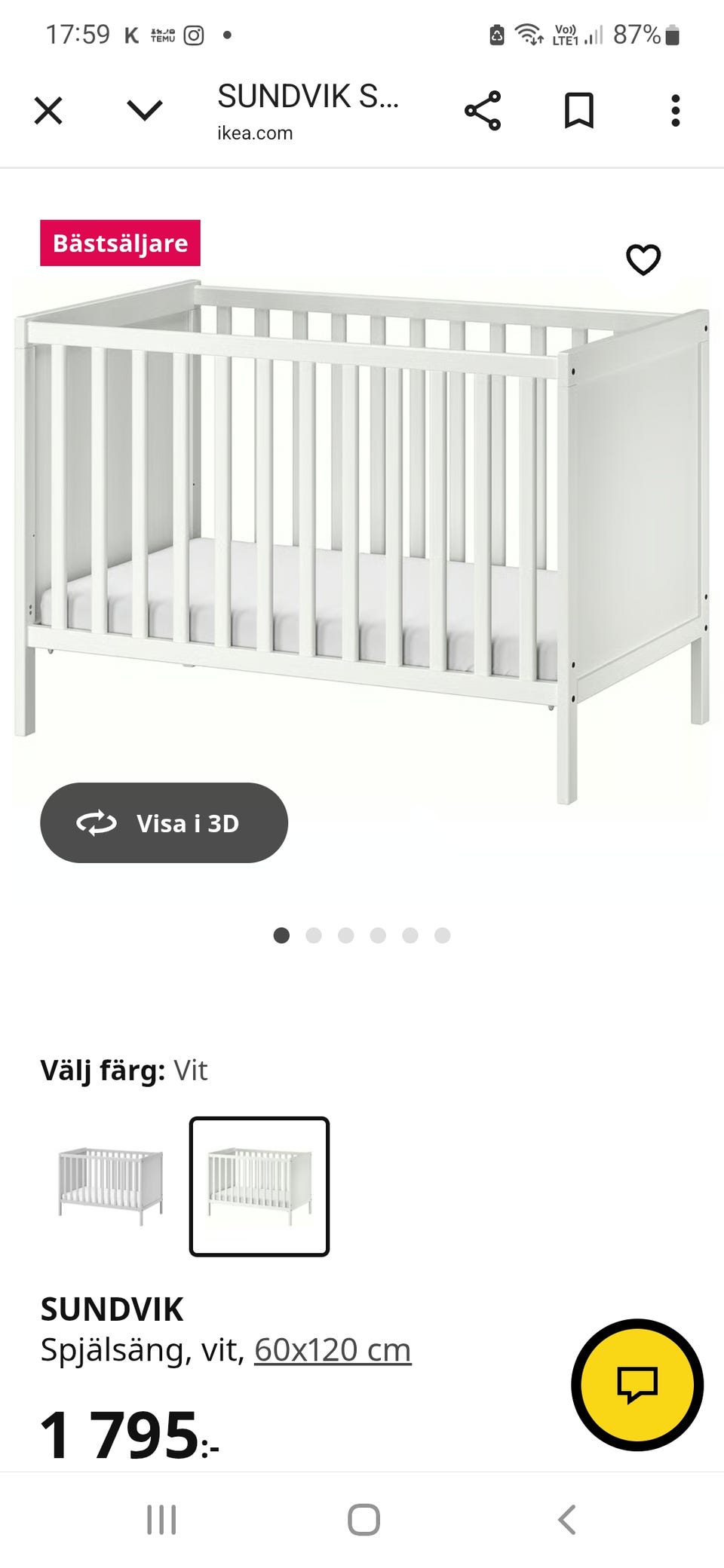The image size is (724, 1568).
Task: Go to ikea.com via the address label
Action: click(253, 133)
